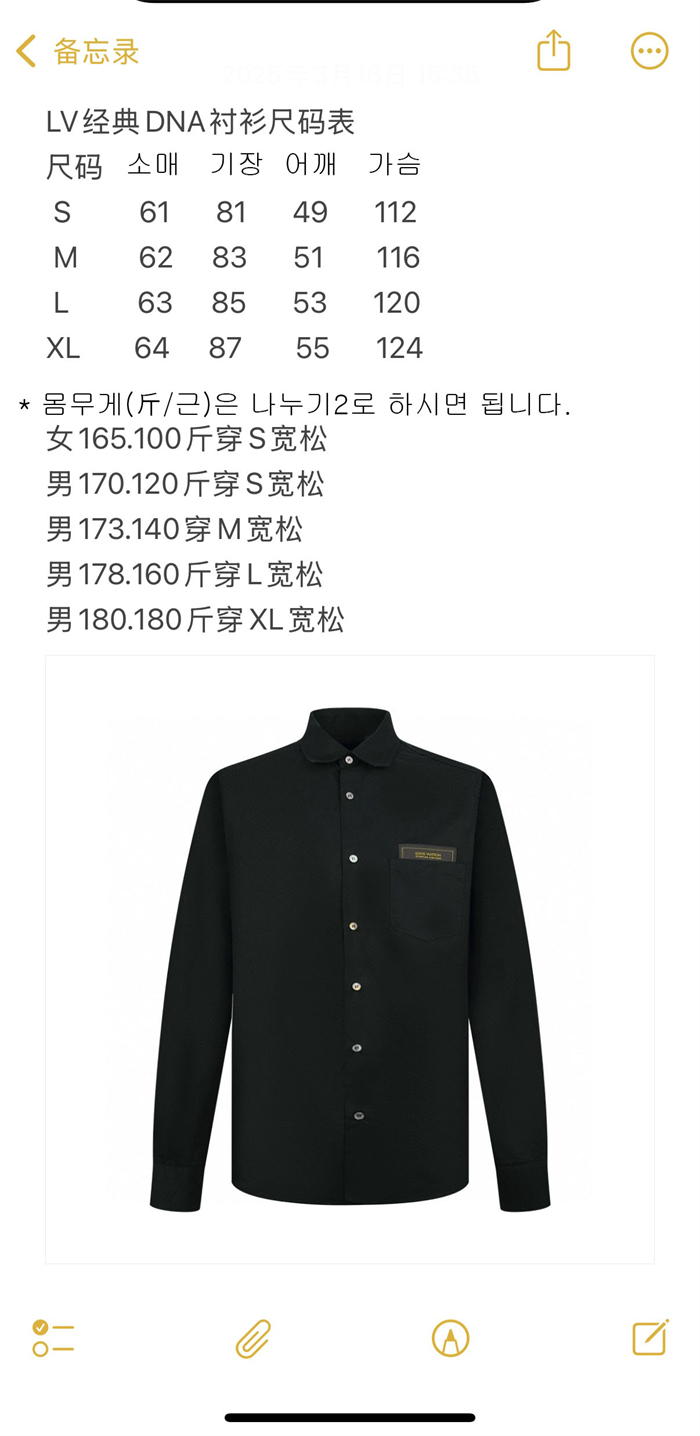This screenshot has width=700, height=1436.
Task: Compose a new note
Action: 650,1337
